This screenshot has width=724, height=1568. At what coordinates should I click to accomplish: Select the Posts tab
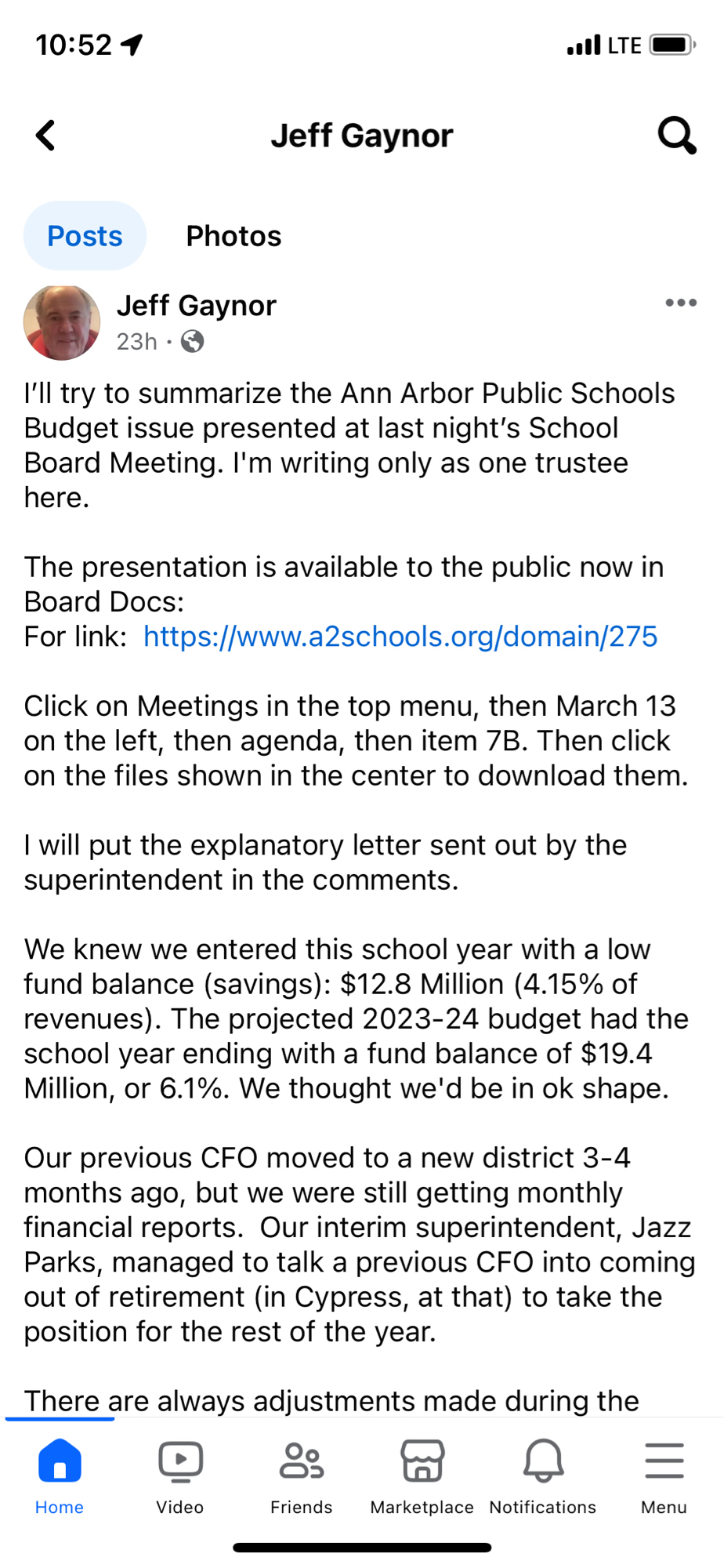[x=85, y=236]
